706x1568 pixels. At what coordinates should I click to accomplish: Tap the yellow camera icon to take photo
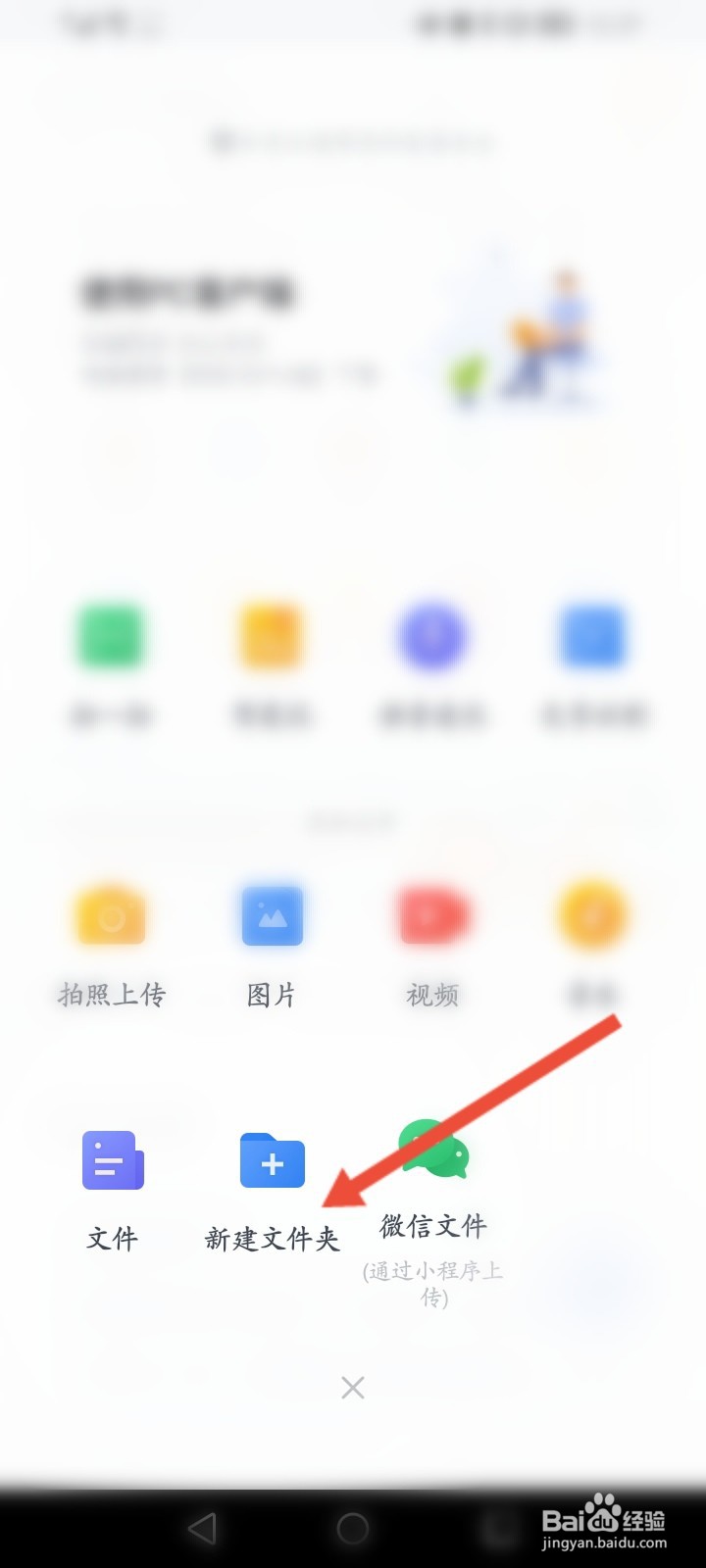pyautogui.click(x=111, y=914)
